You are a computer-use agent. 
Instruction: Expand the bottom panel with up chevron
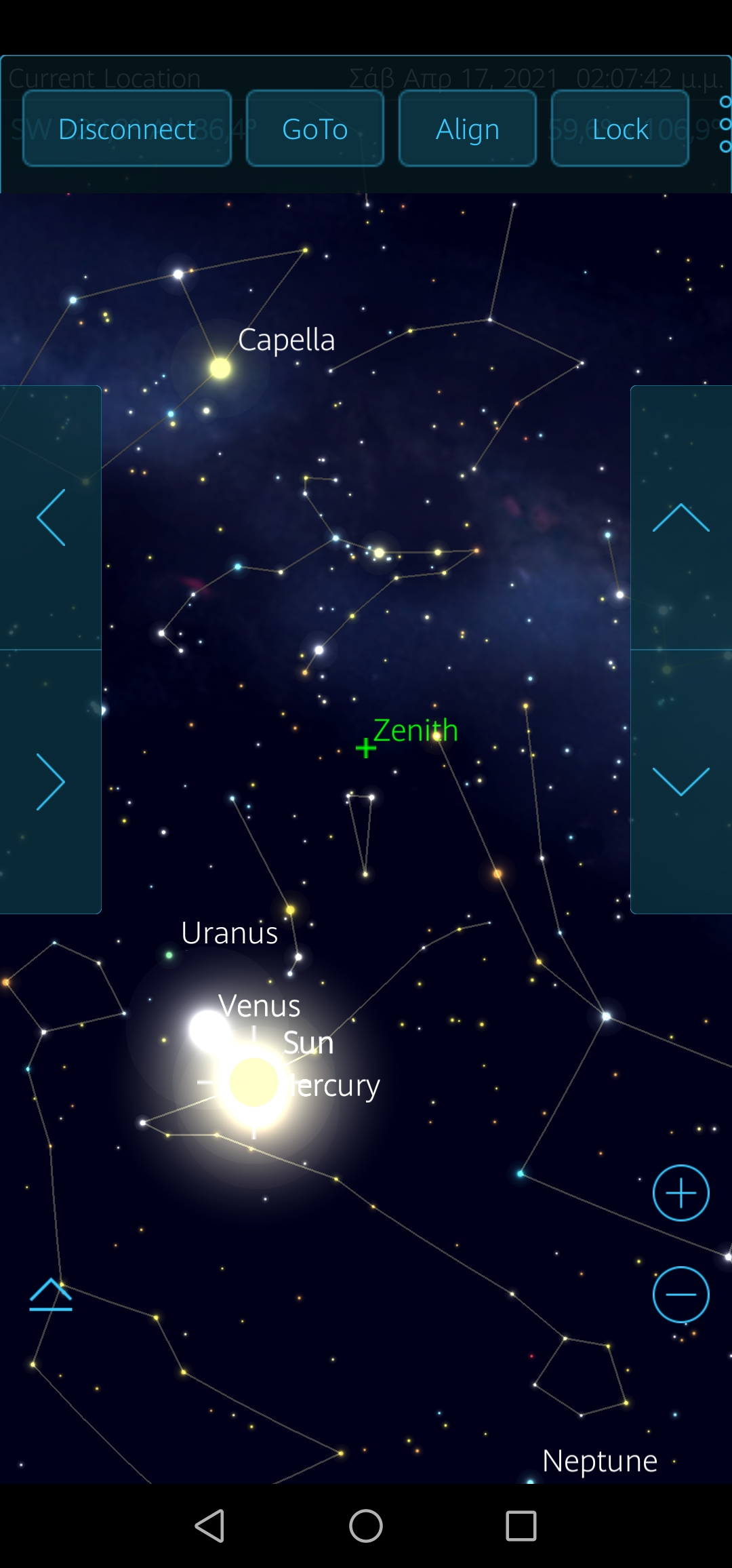click(x=51, y=1295)
